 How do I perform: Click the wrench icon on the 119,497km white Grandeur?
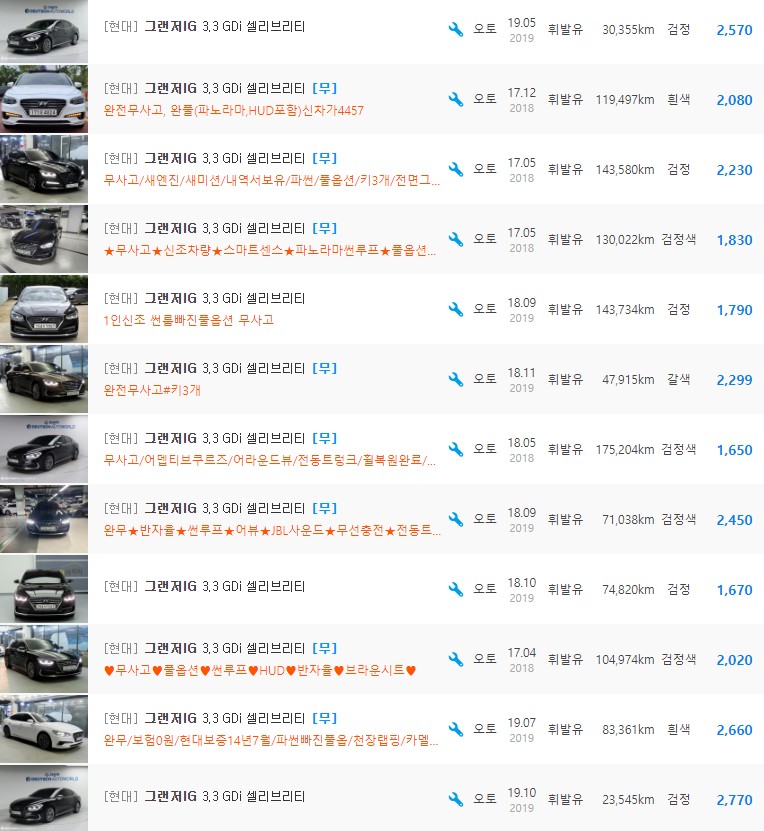tap(456, 100)
